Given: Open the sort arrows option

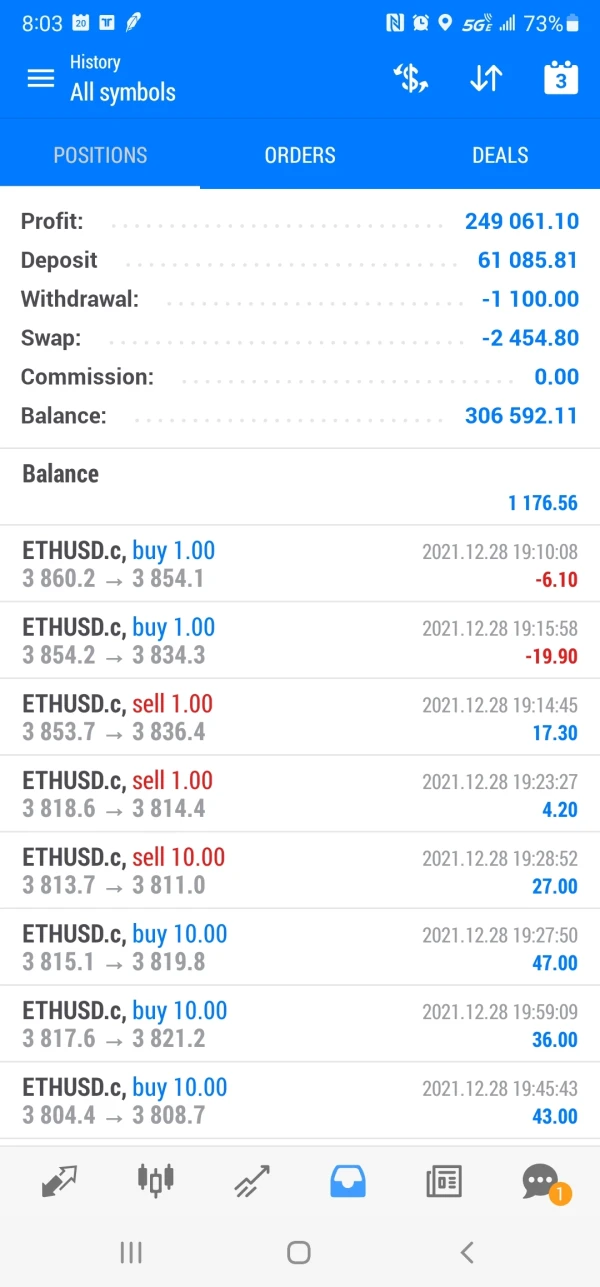Looking at the screenshot, I should click(x=486, y=79).
